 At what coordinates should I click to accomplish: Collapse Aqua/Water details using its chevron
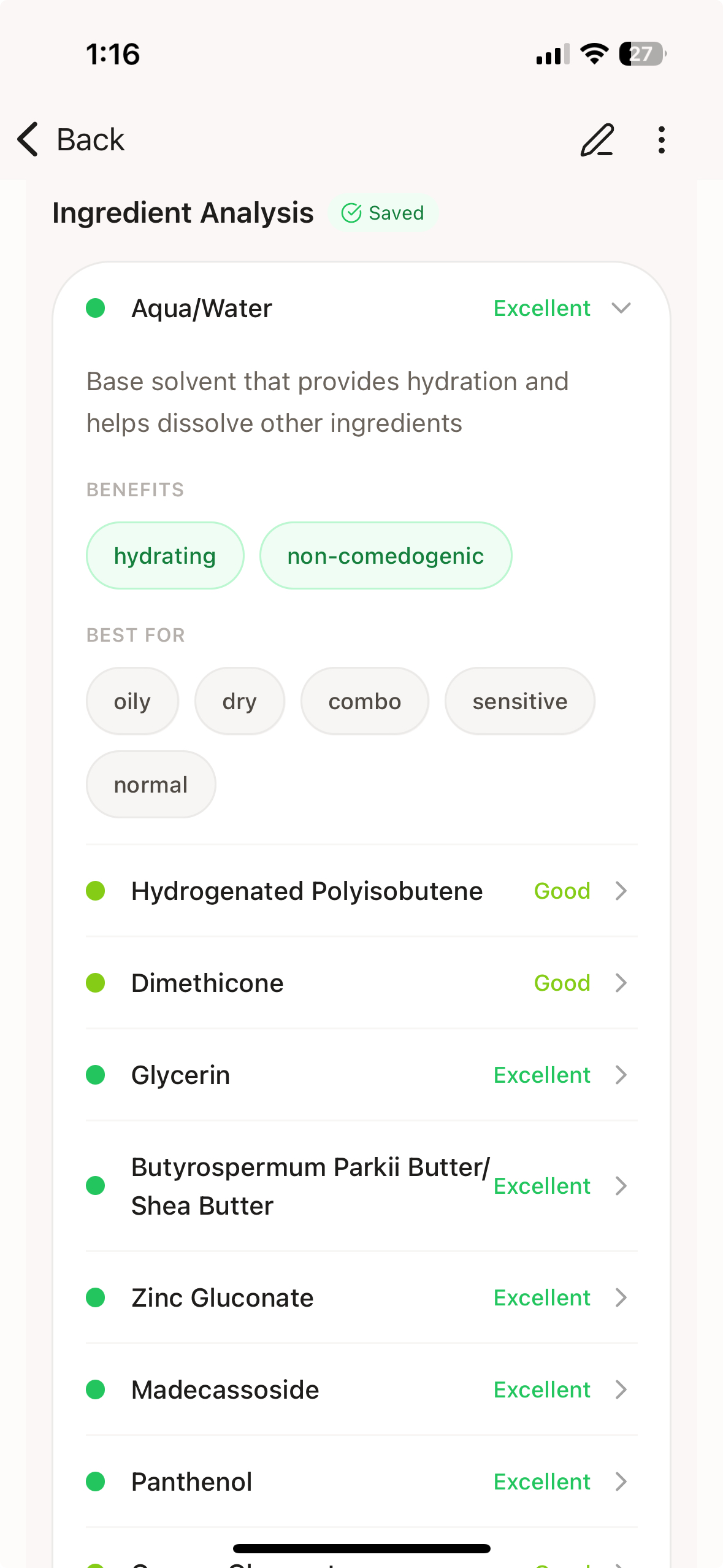click(x=621, y=309)
